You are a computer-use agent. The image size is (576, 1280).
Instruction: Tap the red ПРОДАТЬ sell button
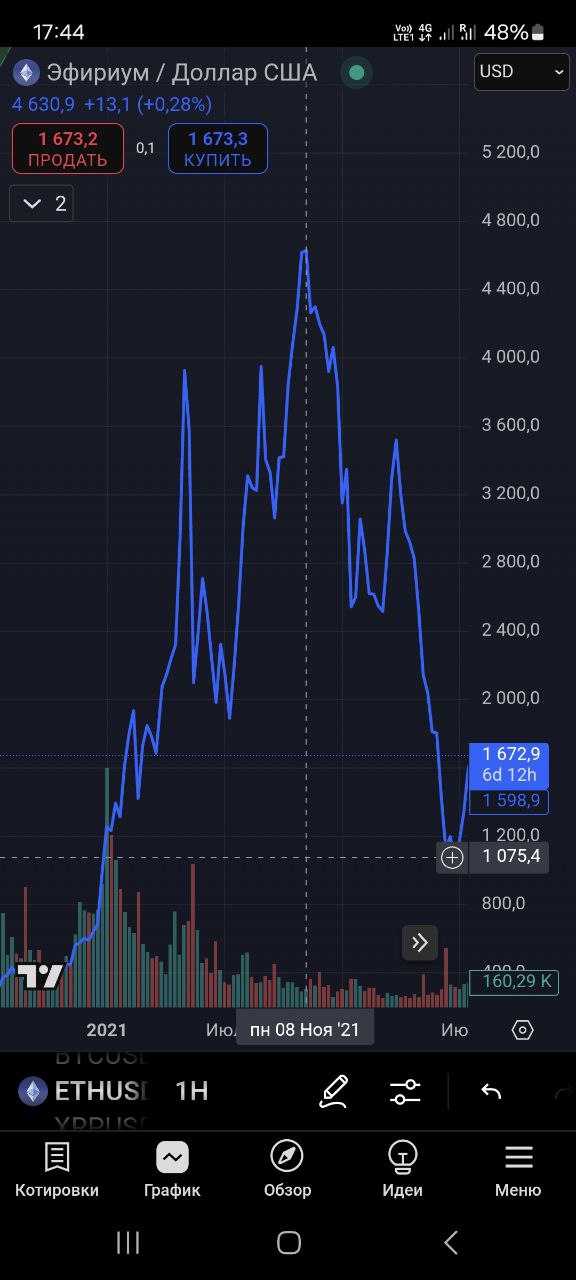[68, 149]
